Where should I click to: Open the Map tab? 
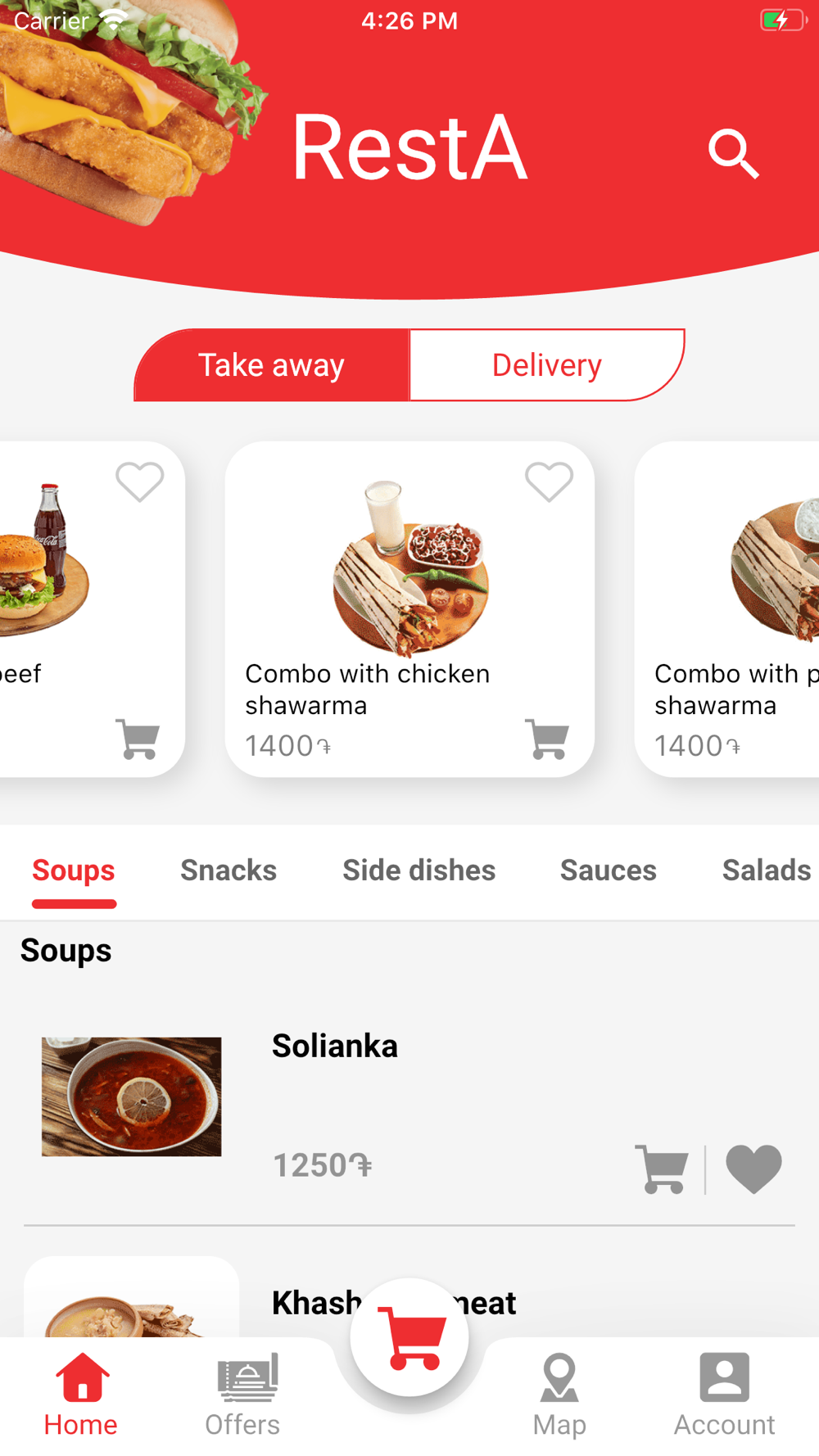[x=559, y=1395]
